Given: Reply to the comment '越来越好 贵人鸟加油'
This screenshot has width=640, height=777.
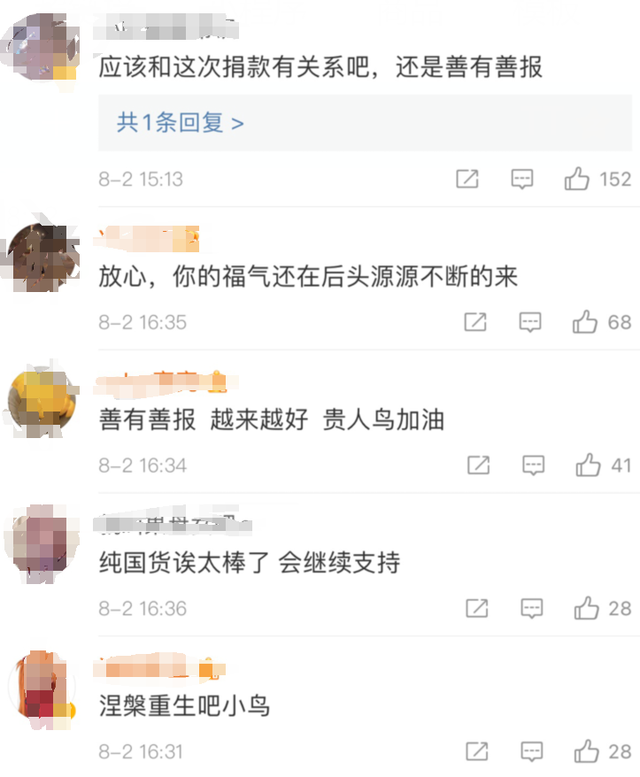Looking at the screenshot, I should pyautogui.click(x=533, y=465).
